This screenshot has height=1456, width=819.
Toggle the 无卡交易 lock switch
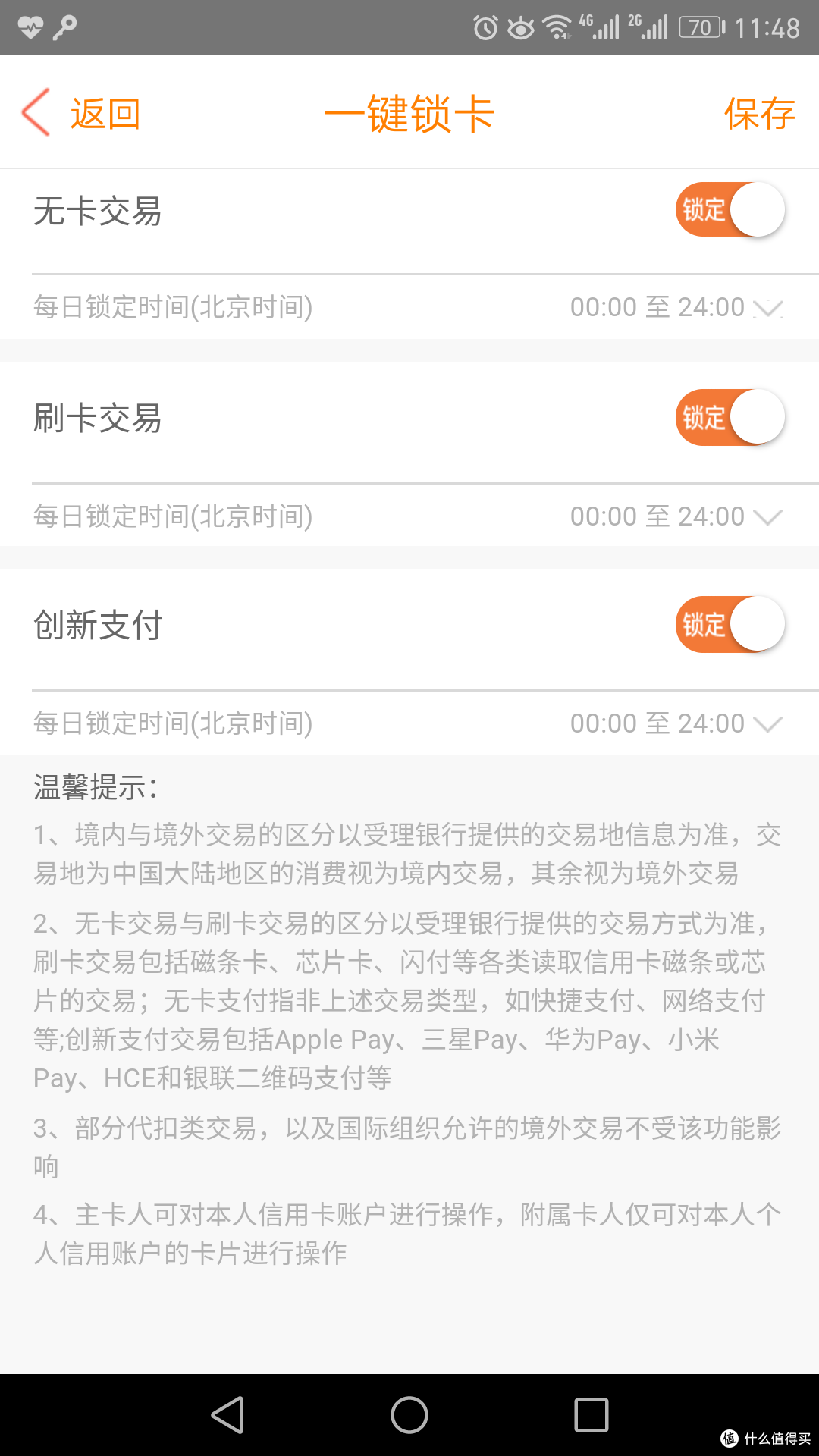pos(730,210)
